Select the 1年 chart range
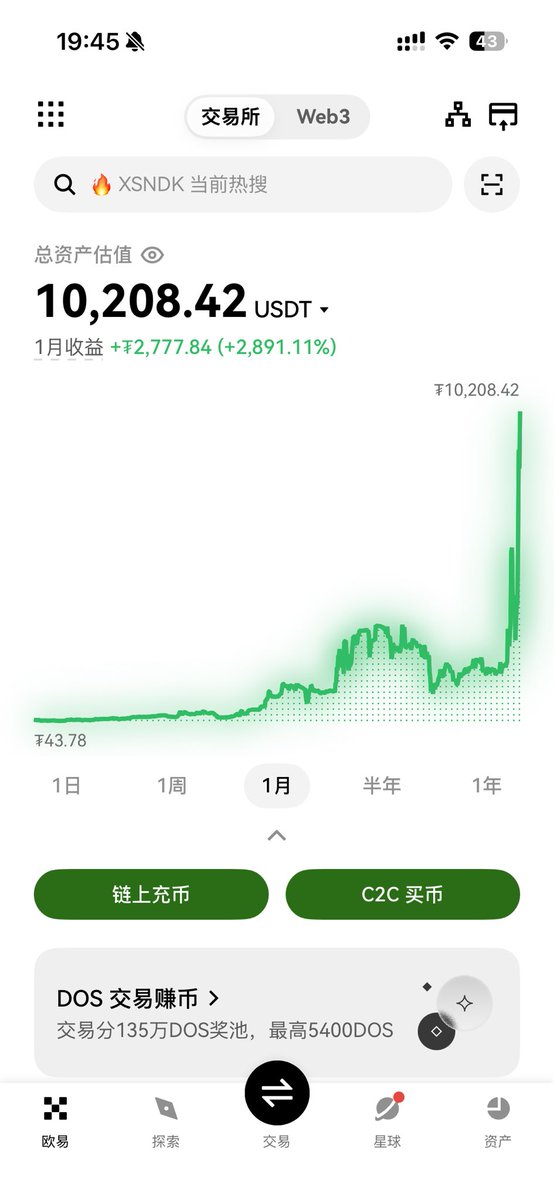 [x=487, y=786]
